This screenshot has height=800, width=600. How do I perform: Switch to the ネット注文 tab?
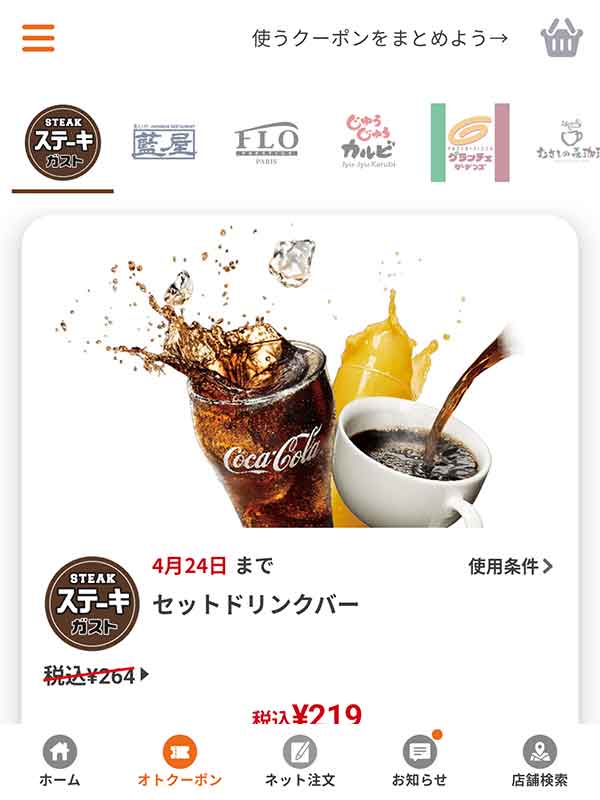[x=300, y=762]
